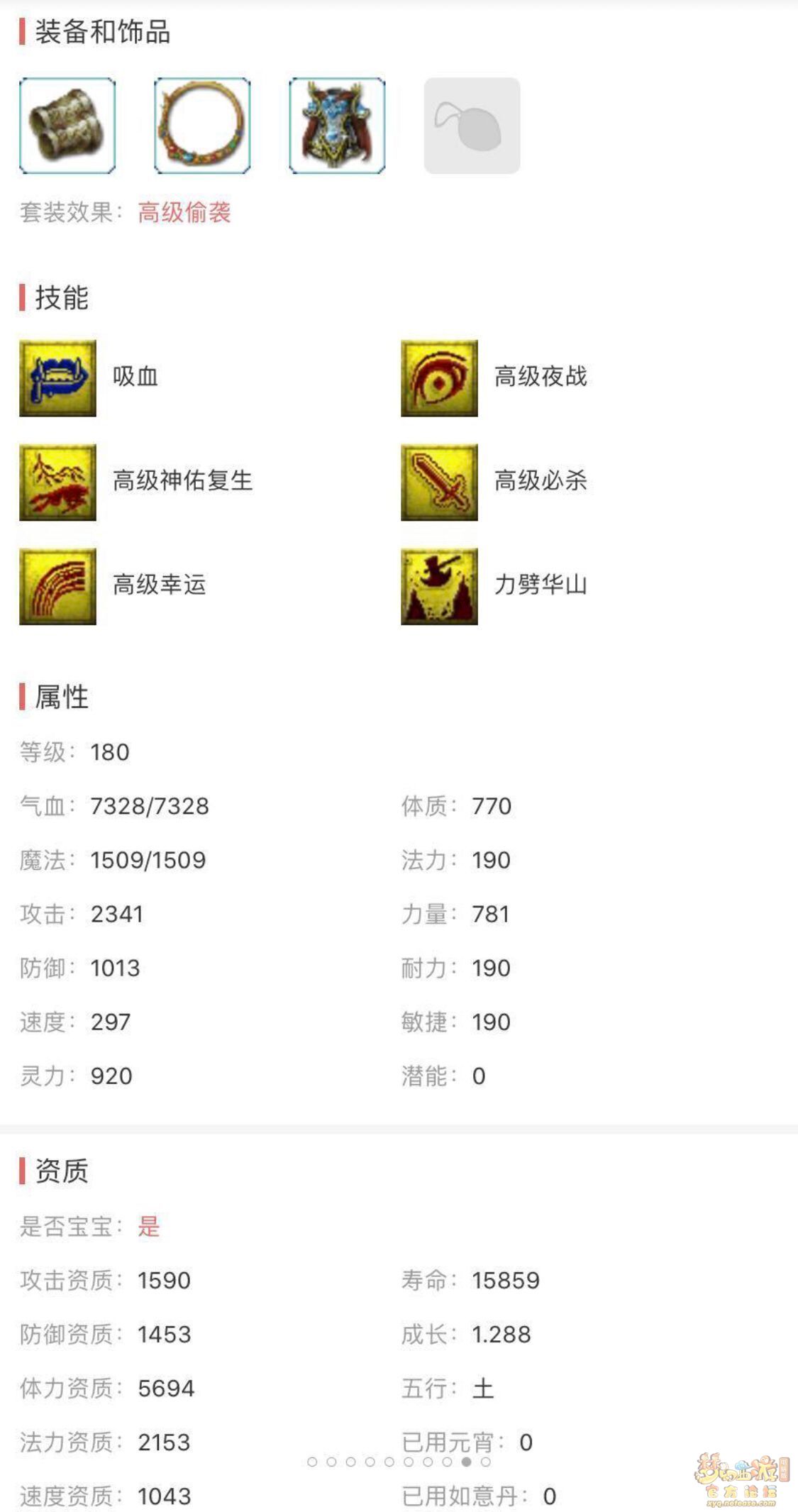
Task: View the 吸血 skill details
Action: [x=57, y=377]
